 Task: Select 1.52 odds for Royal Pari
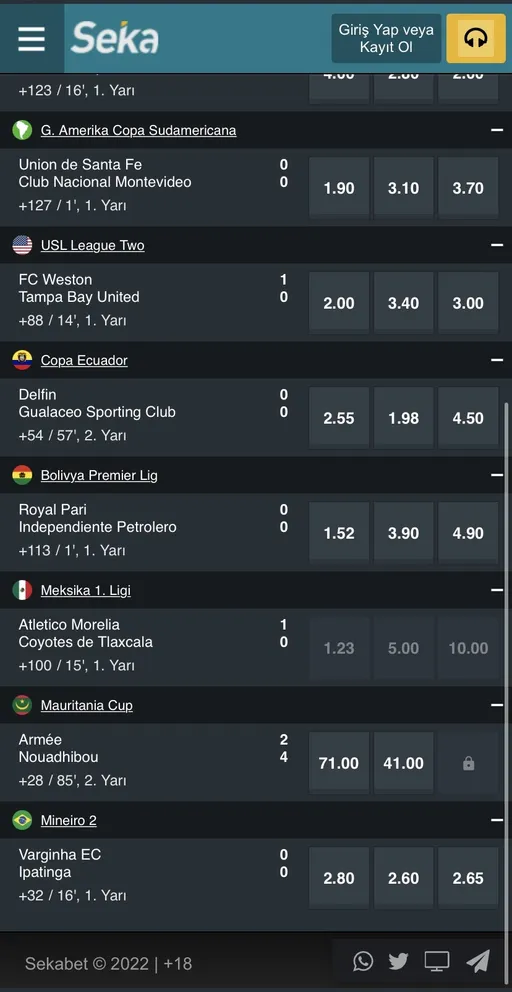pos(339,533)
